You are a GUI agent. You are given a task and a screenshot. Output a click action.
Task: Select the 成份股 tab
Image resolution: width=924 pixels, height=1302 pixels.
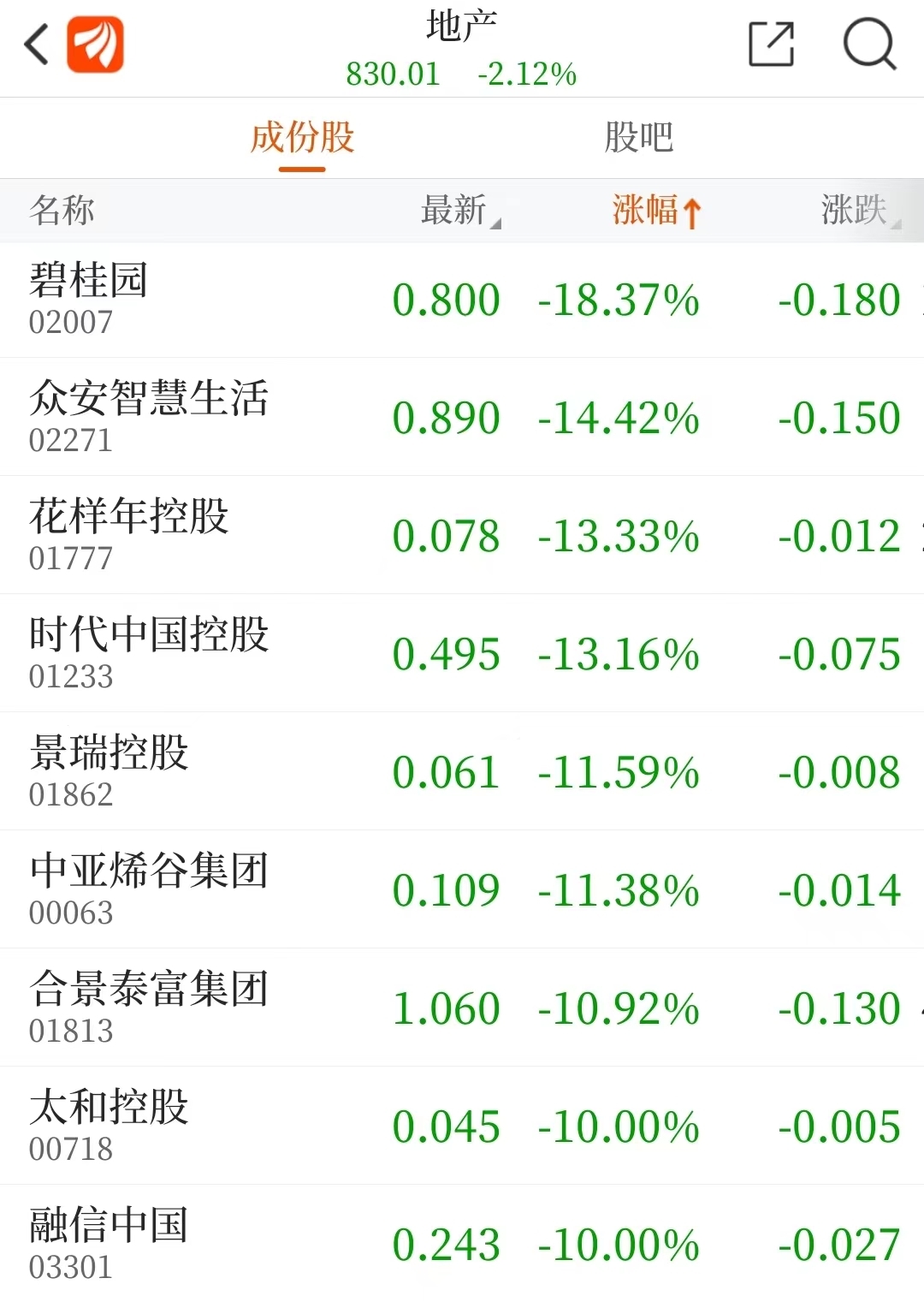point(301,138)
